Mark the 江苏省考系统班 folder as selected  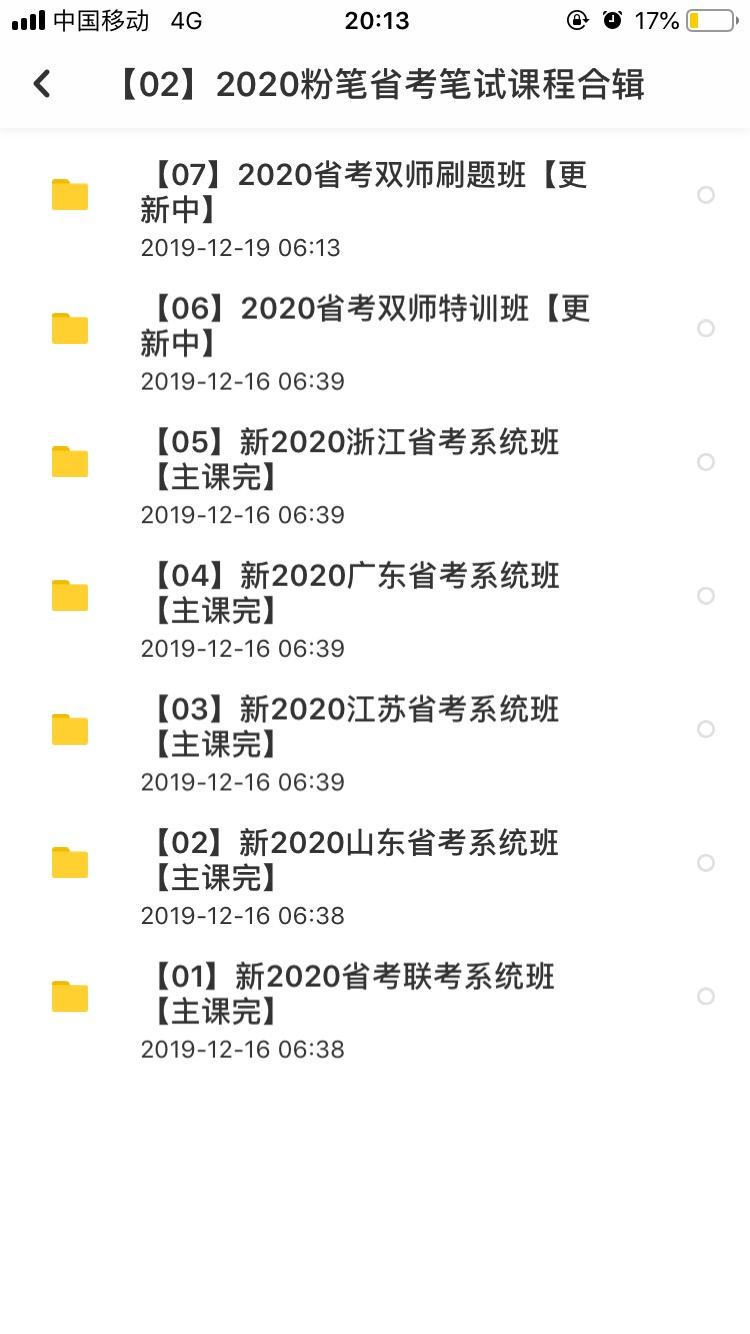coord(706,729)
